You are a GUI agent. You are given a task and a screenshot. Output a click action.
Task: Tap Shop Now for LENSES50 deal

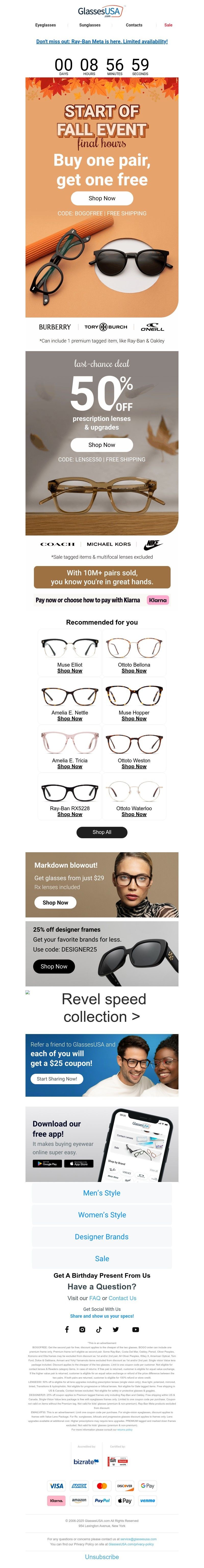point(102,444)
